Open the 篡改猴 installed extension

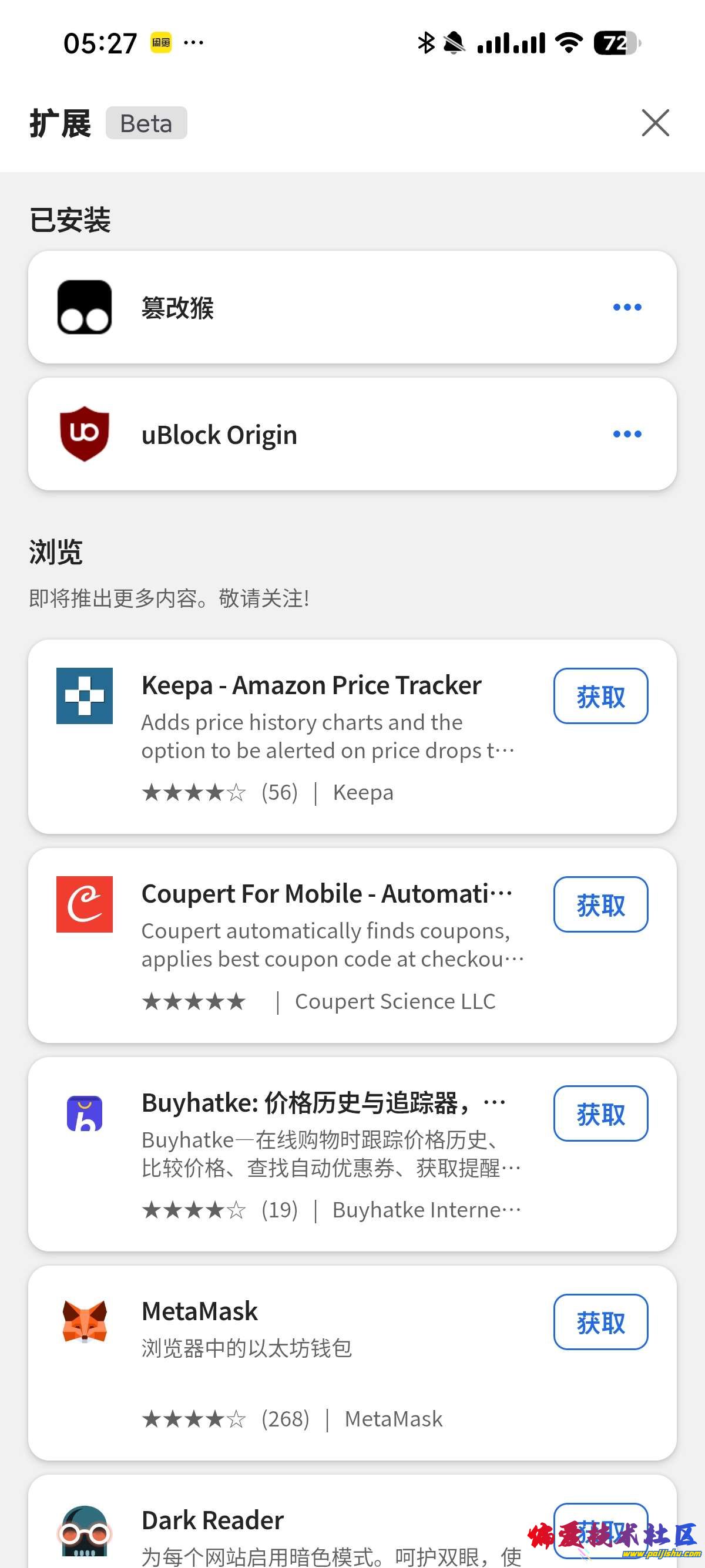click(178, 307)
